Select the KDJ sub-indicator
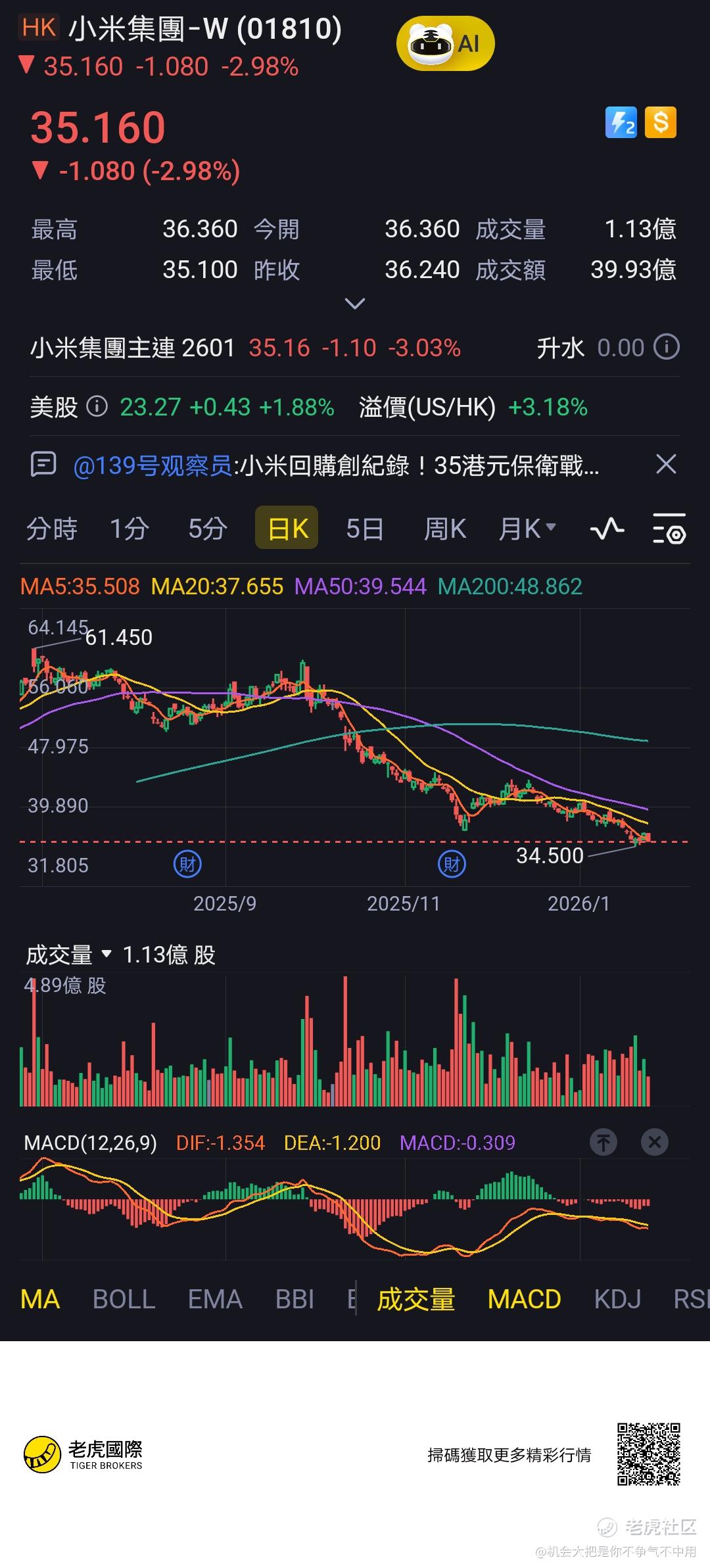 [617, 1299]
